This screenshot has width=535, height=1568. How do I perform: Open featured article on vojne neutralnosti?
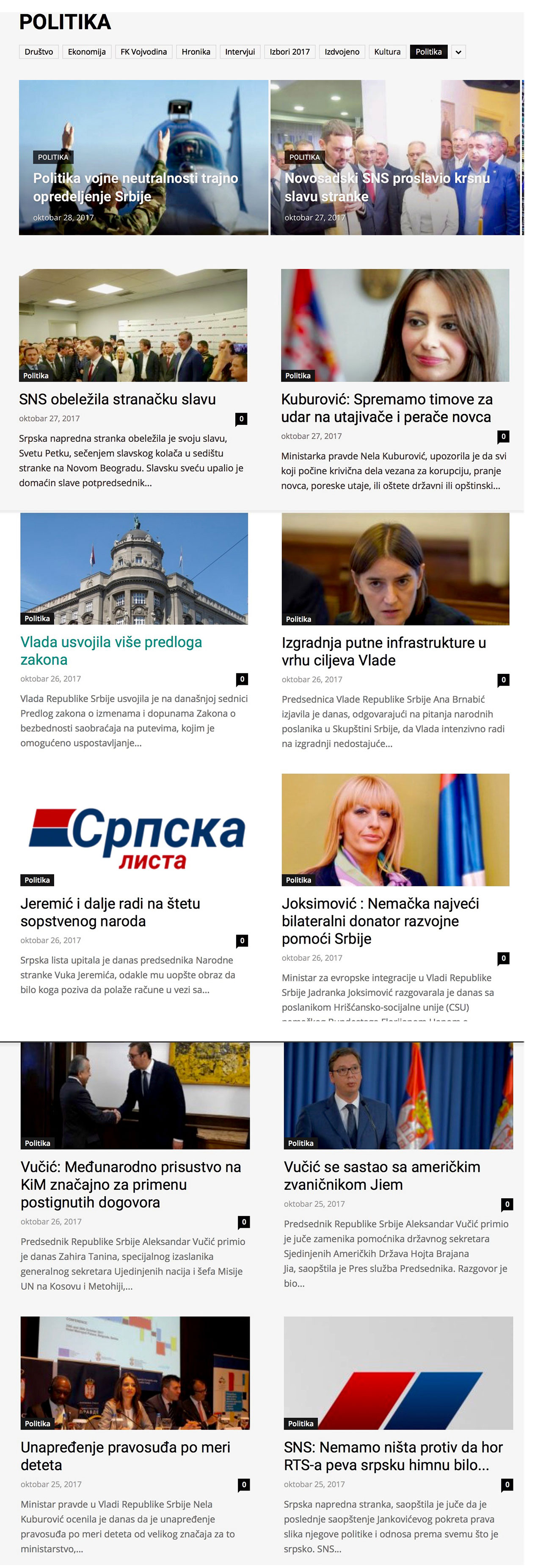click(x=135, y=187)
